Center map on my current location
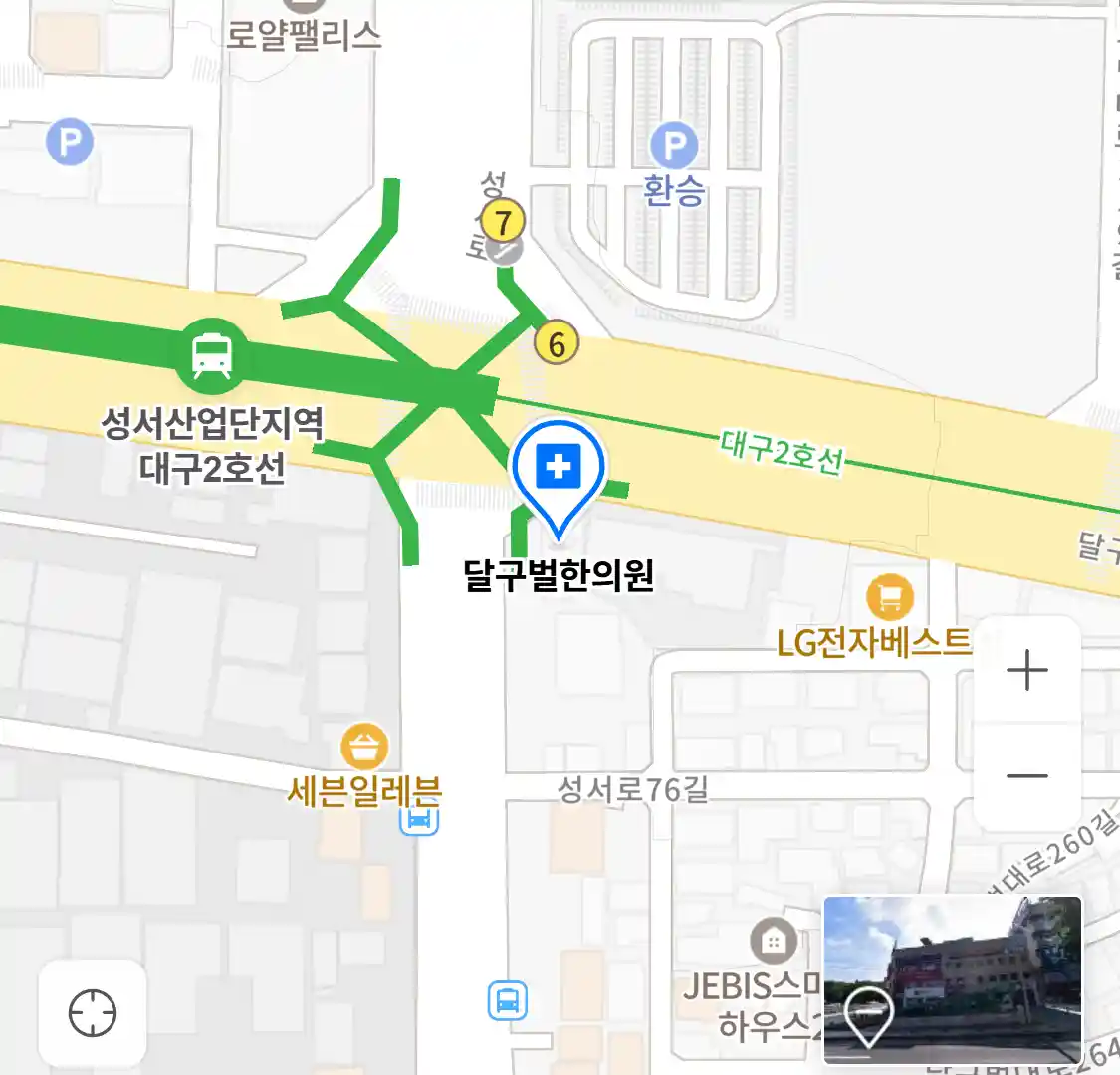The width and height of the screenshot is (1120, 1075). point(93,1013)
